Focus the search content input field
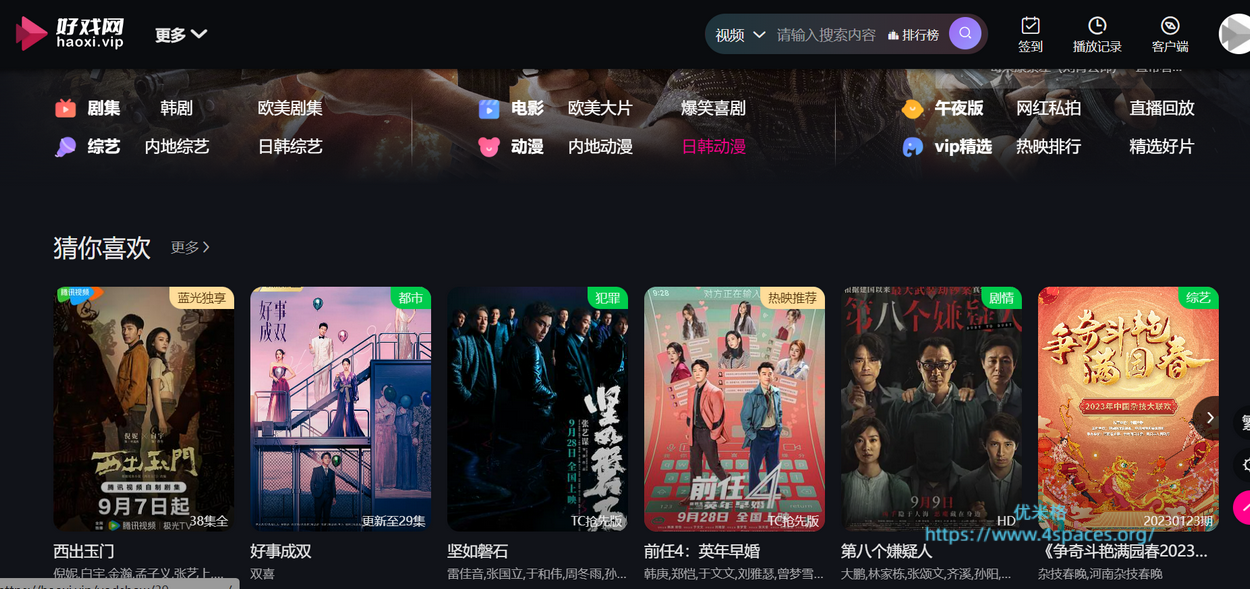Viewport: 1250px width, 589px height. [x=825, y=35]
